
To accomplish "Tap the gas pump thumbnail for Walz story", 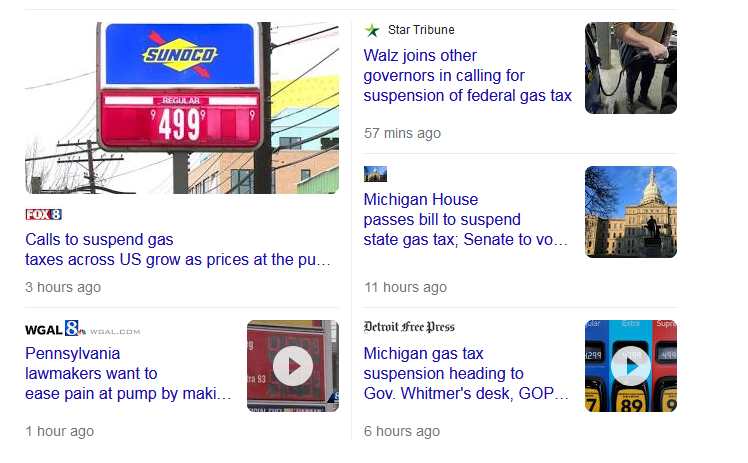I will (x=630, y=68).
